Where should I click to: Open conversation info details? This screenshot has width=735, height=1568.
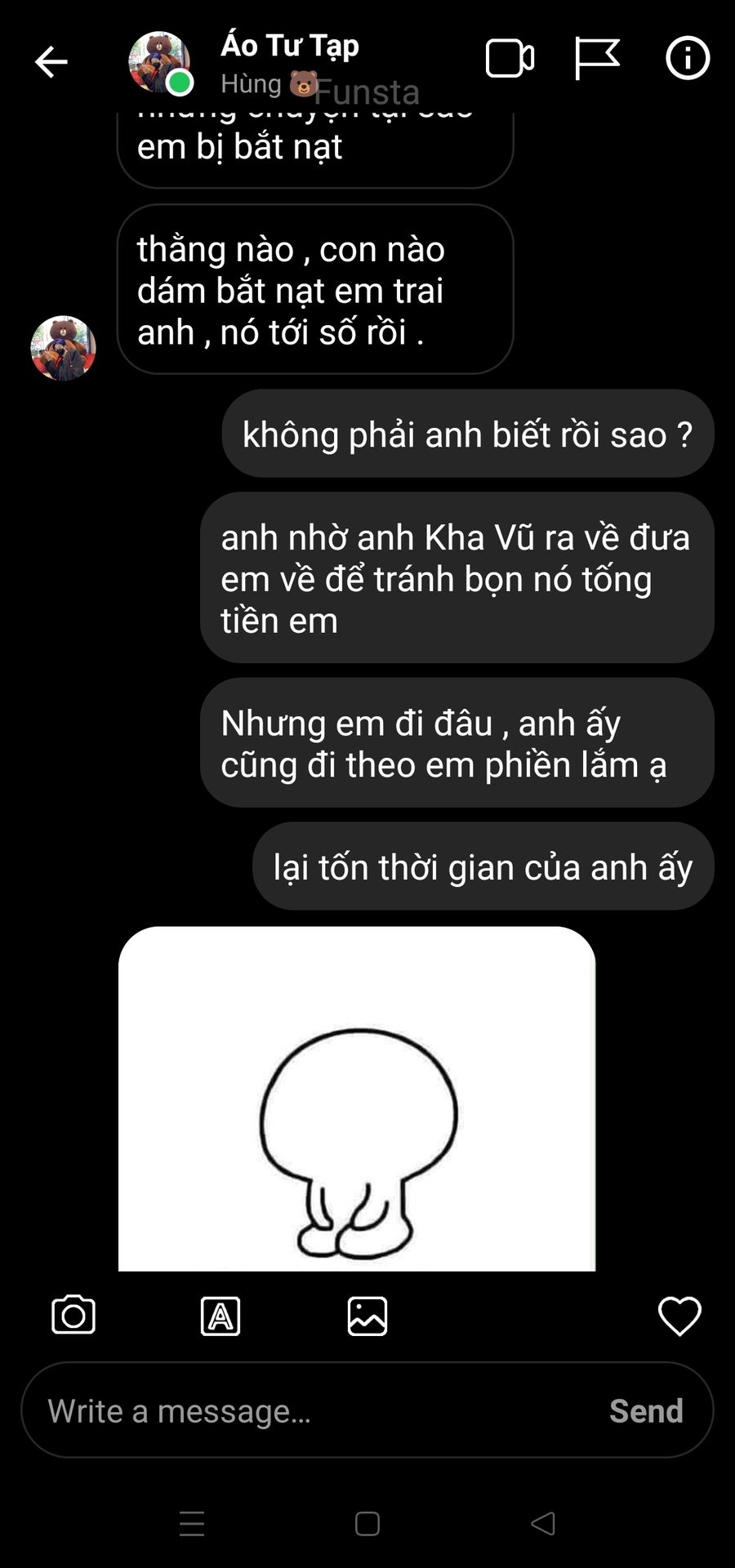(688, 59)
